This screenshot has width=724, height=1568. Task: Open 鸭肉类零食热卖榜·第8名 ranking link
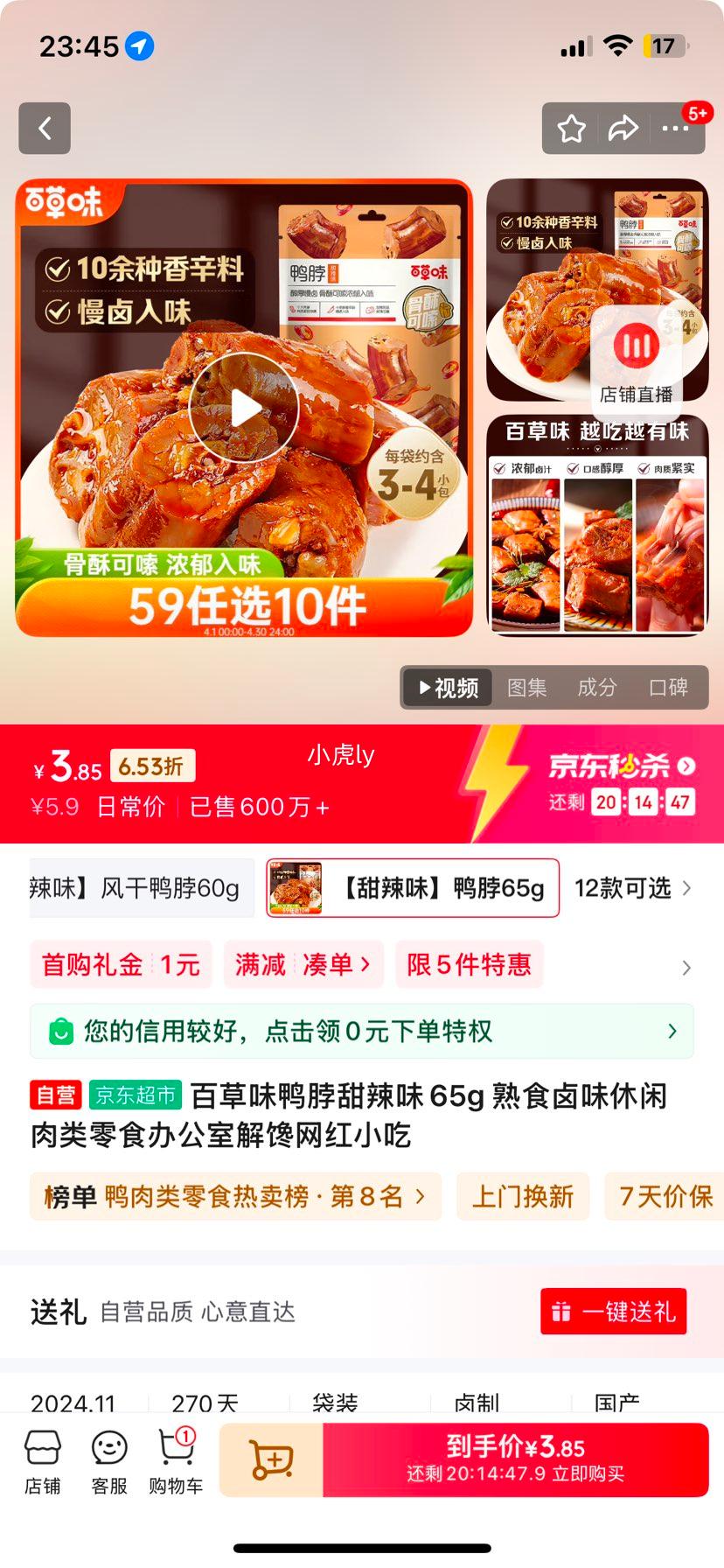(x=233, y=1196)
